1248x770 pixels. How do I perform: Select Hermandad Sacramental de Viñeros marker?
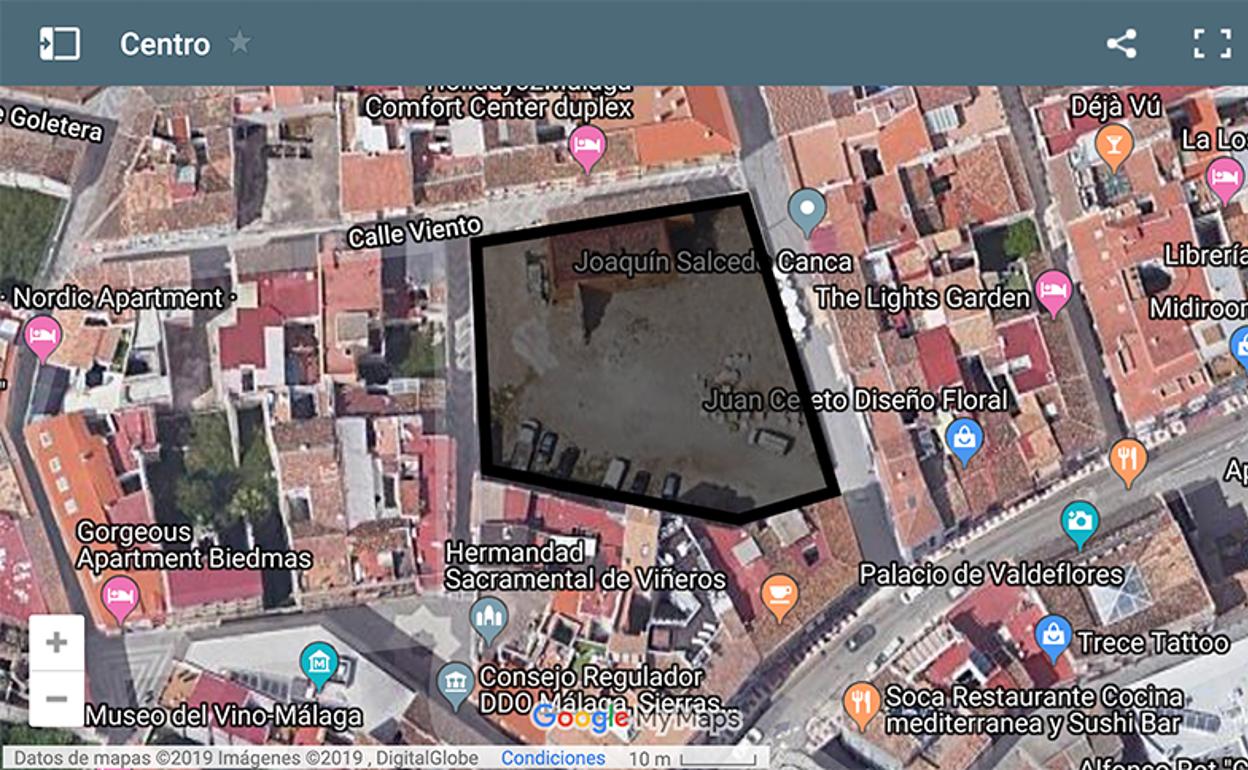[489, 619]
